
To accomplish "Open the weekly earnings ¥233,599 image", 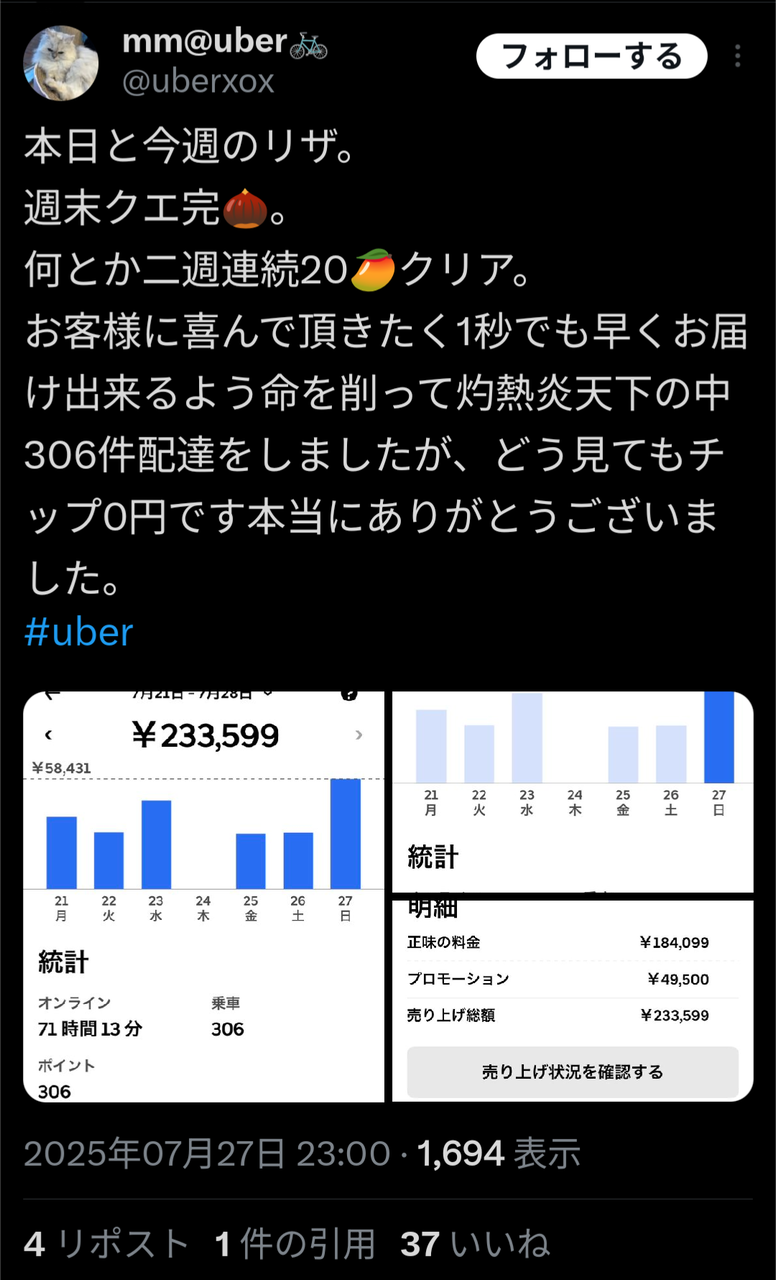I will (204, 896).
